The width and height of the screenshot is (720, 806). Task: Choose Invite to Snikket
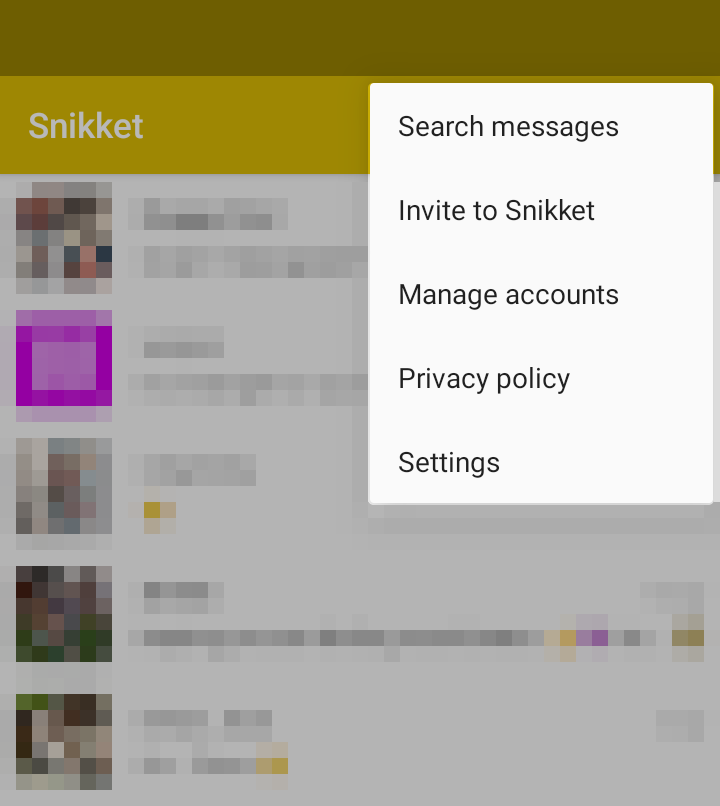click(x=496, y=211)
